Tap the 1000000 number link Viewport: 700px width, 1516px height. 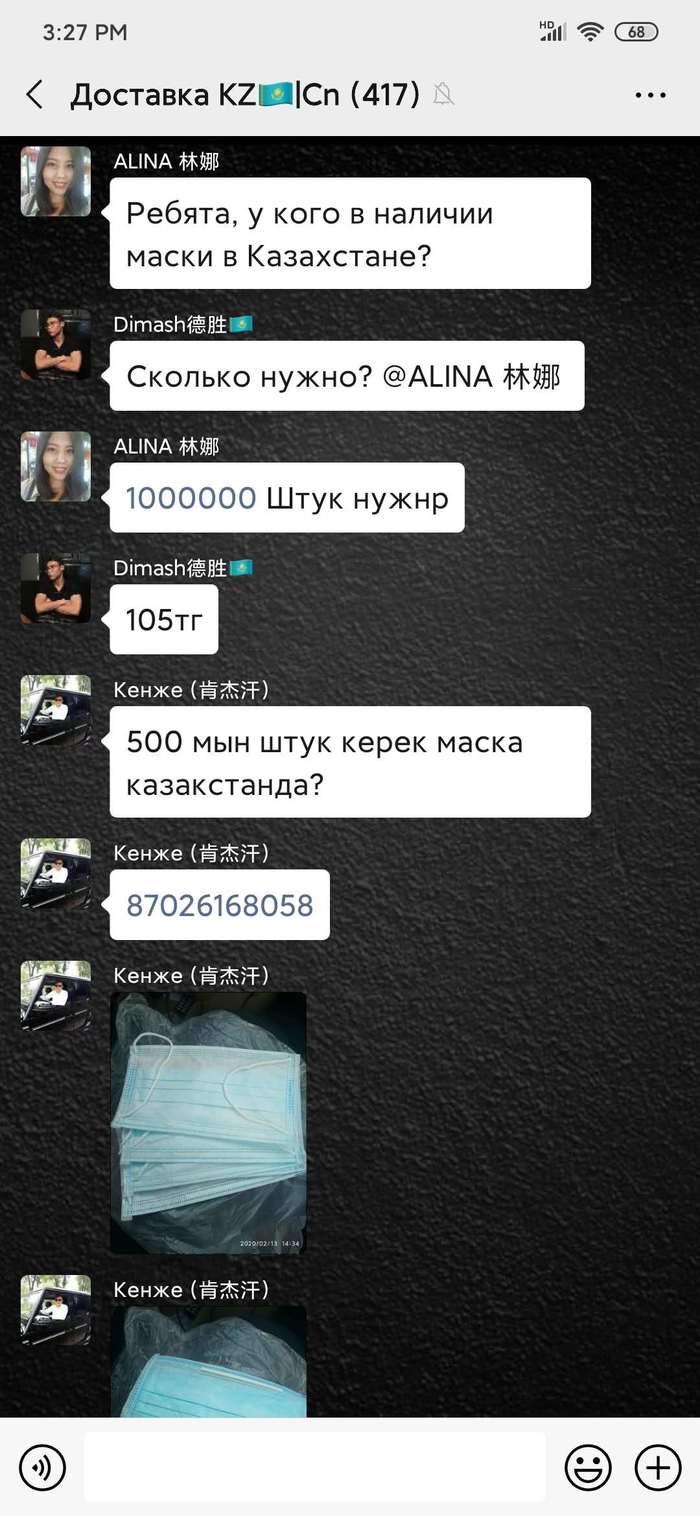click(x=191, y=498)
